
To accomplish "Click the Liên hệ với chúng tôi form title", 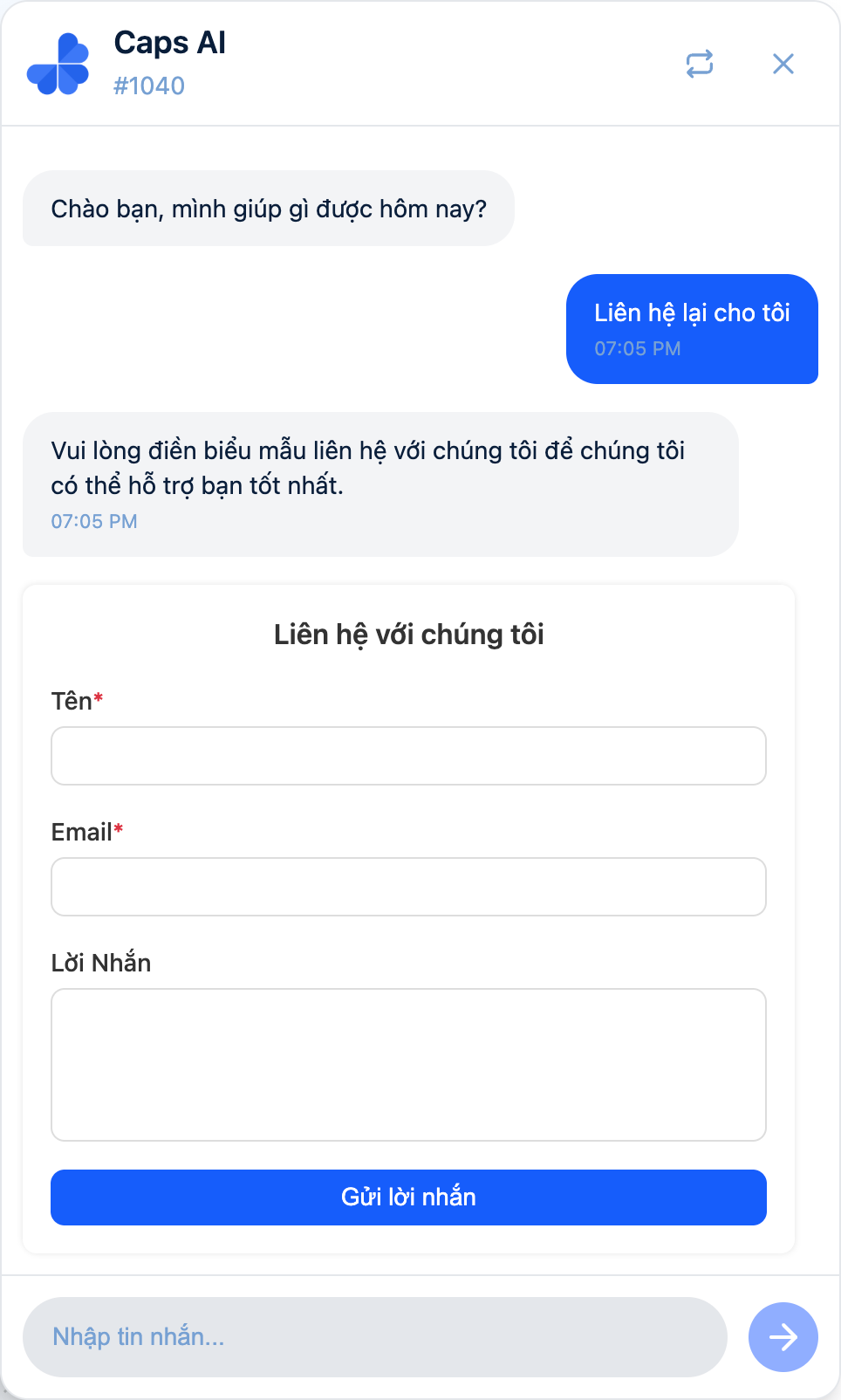I will (x=408, y=635).
